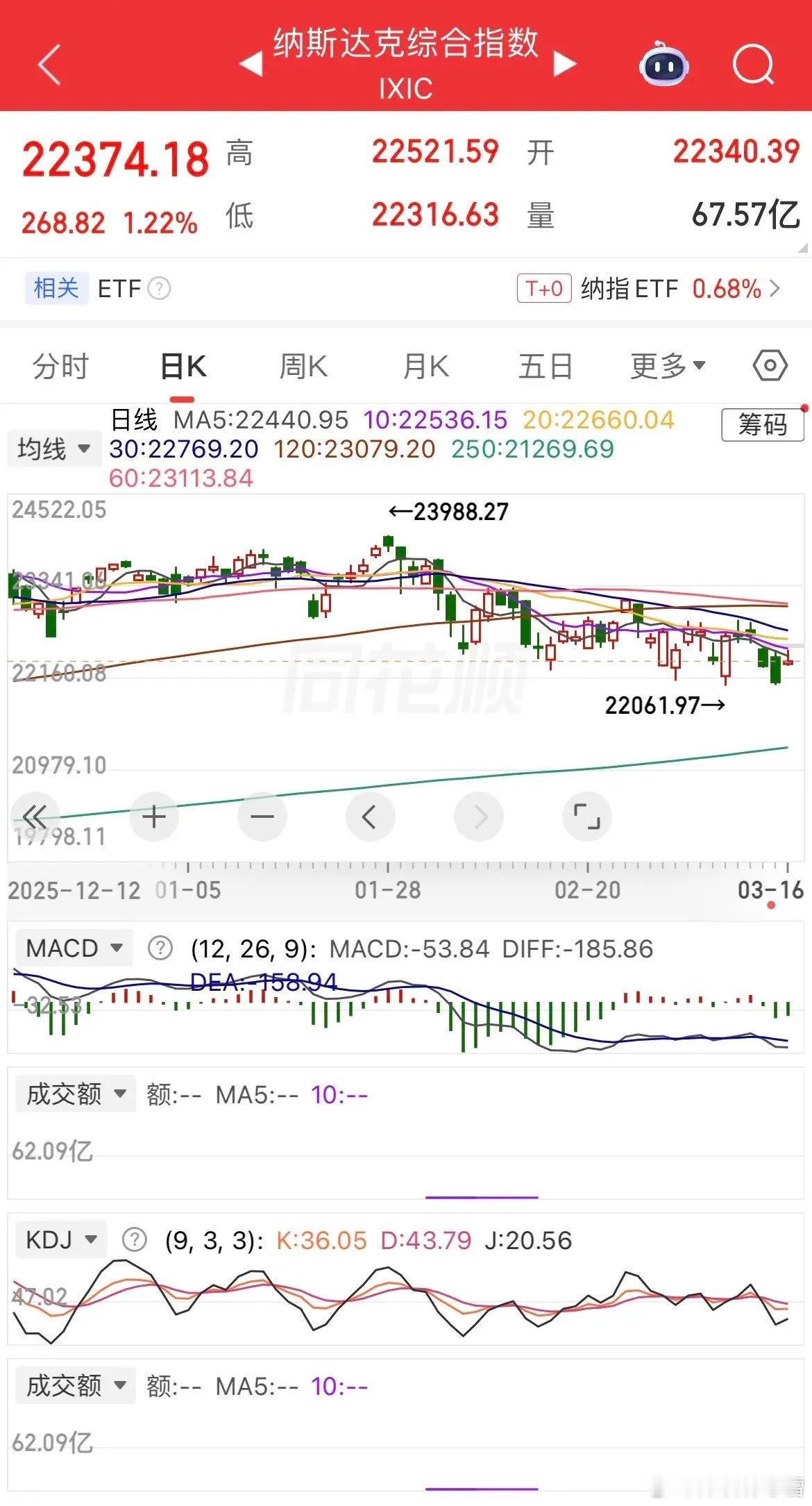
Task: Expand chart to fullscreen with corner icon
Action: coord(586,817)
